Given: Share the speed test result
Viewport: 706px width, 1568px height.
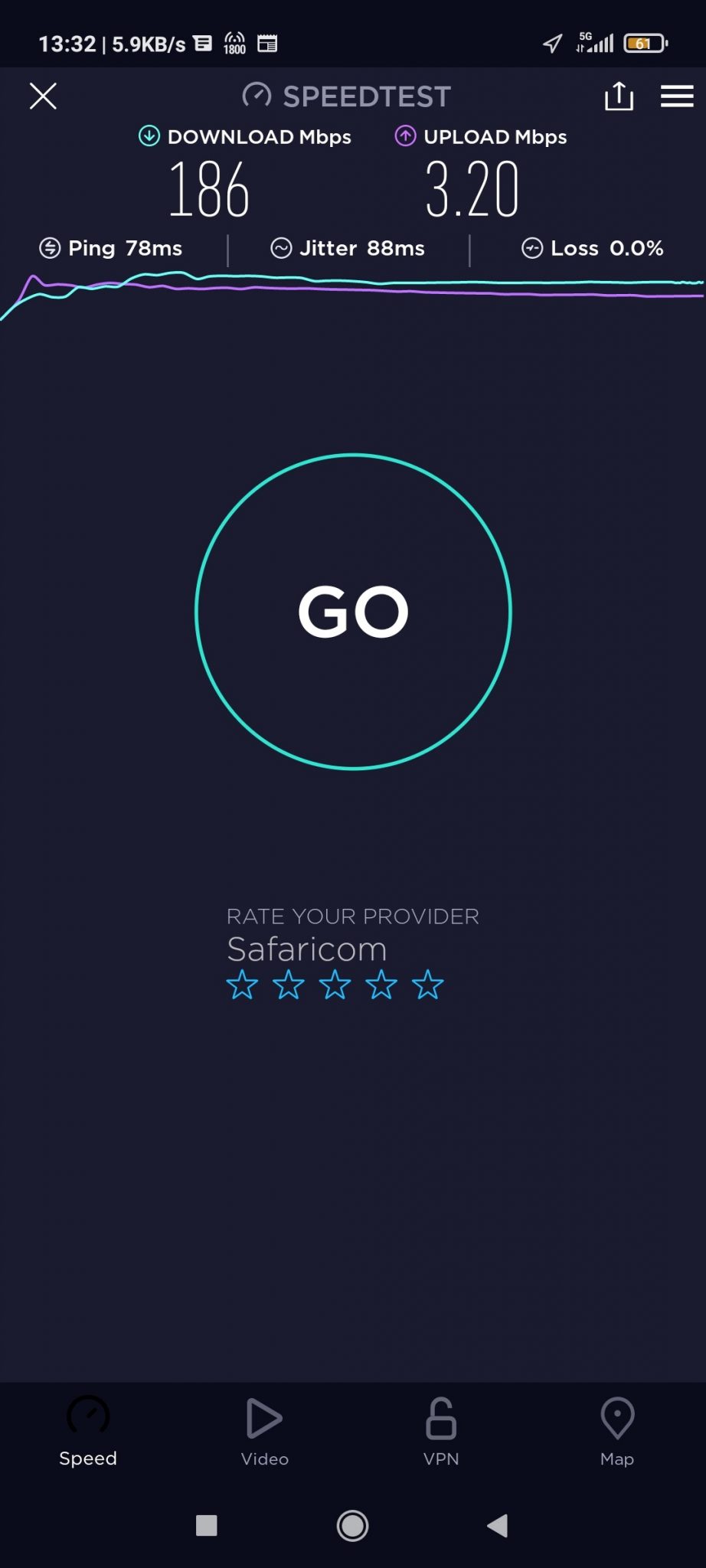Looking at the screenshot, I should (619, 96).
